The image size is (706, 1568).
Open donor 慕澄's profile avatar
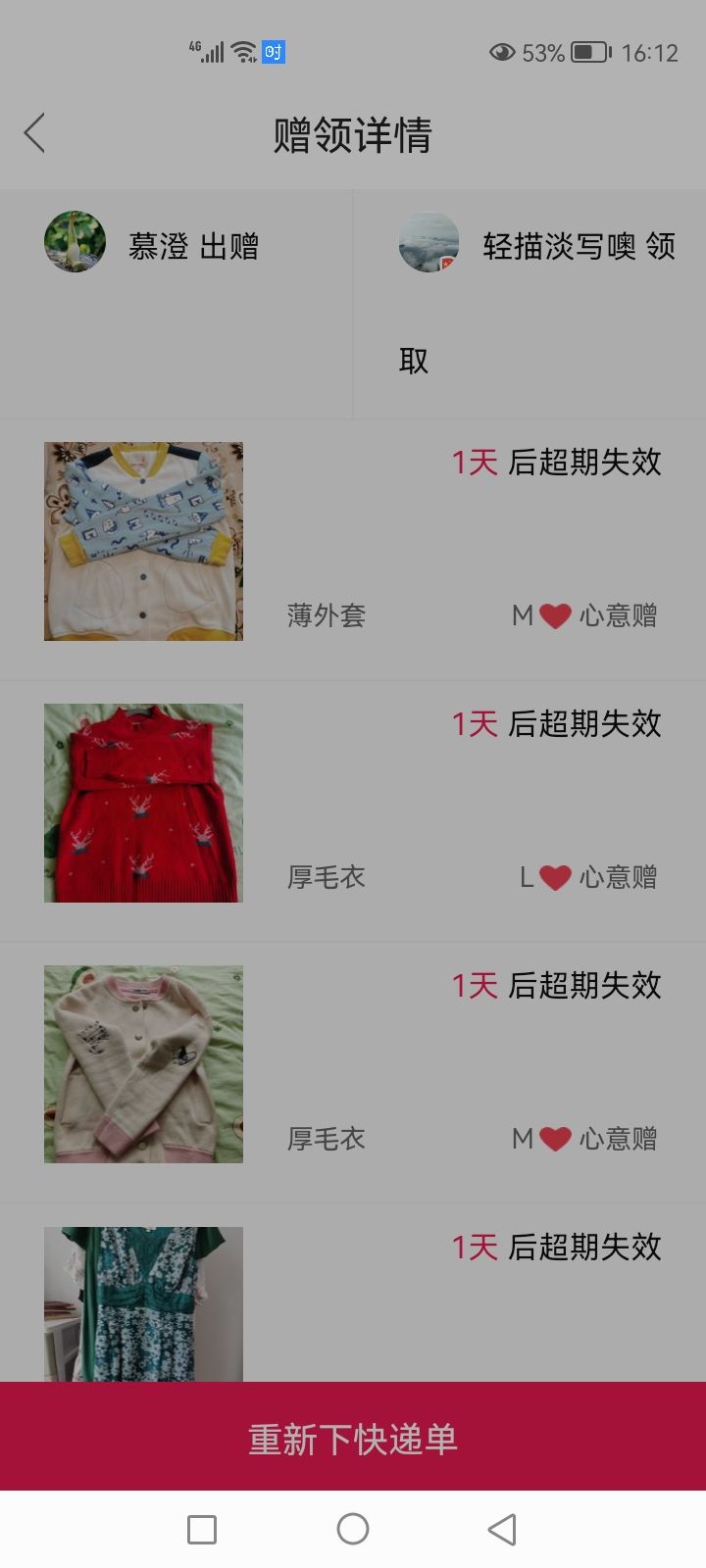point(76,241)
